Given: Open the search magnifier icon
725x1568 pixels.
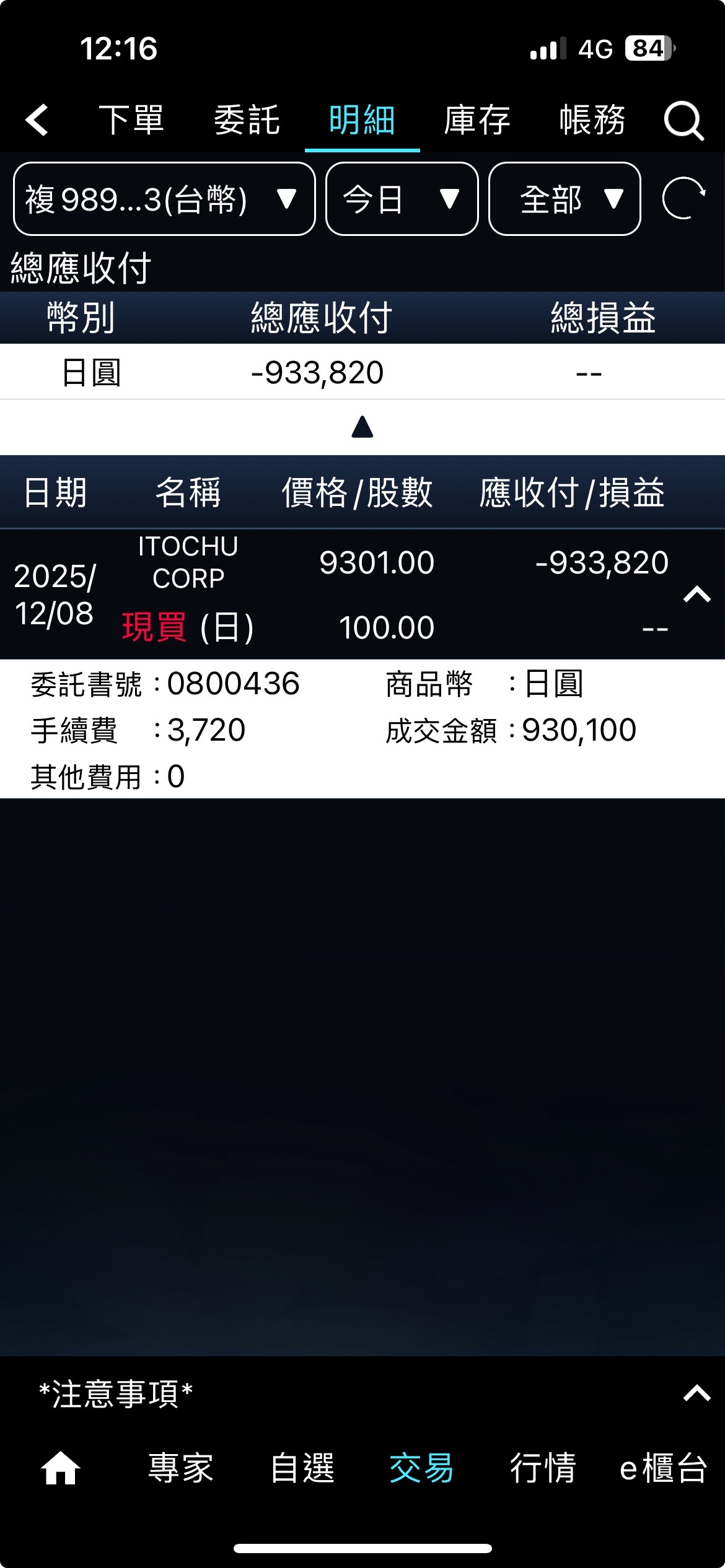Looking at the screenshot, I should (683, 120).
